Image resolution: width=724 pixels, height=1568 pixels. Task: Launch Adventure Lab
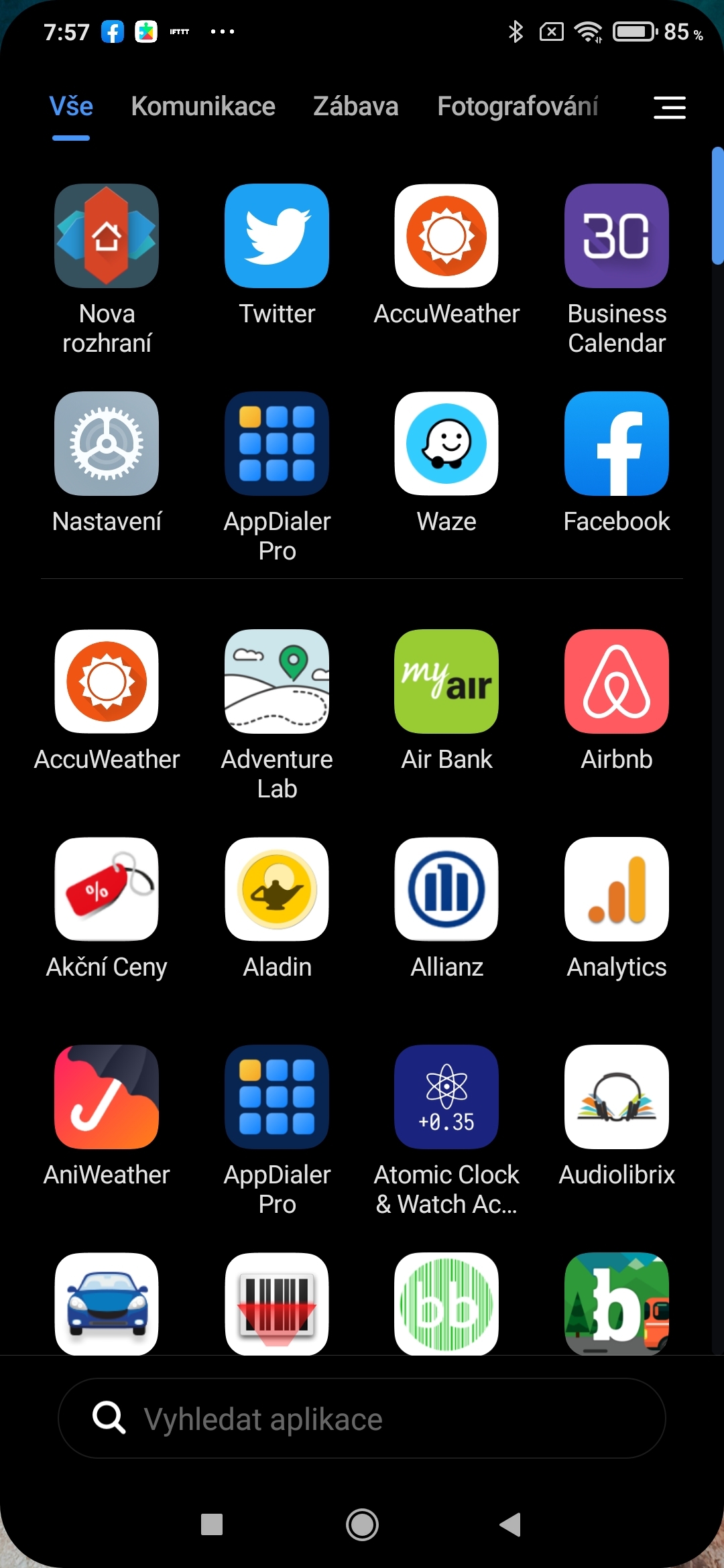277,681
